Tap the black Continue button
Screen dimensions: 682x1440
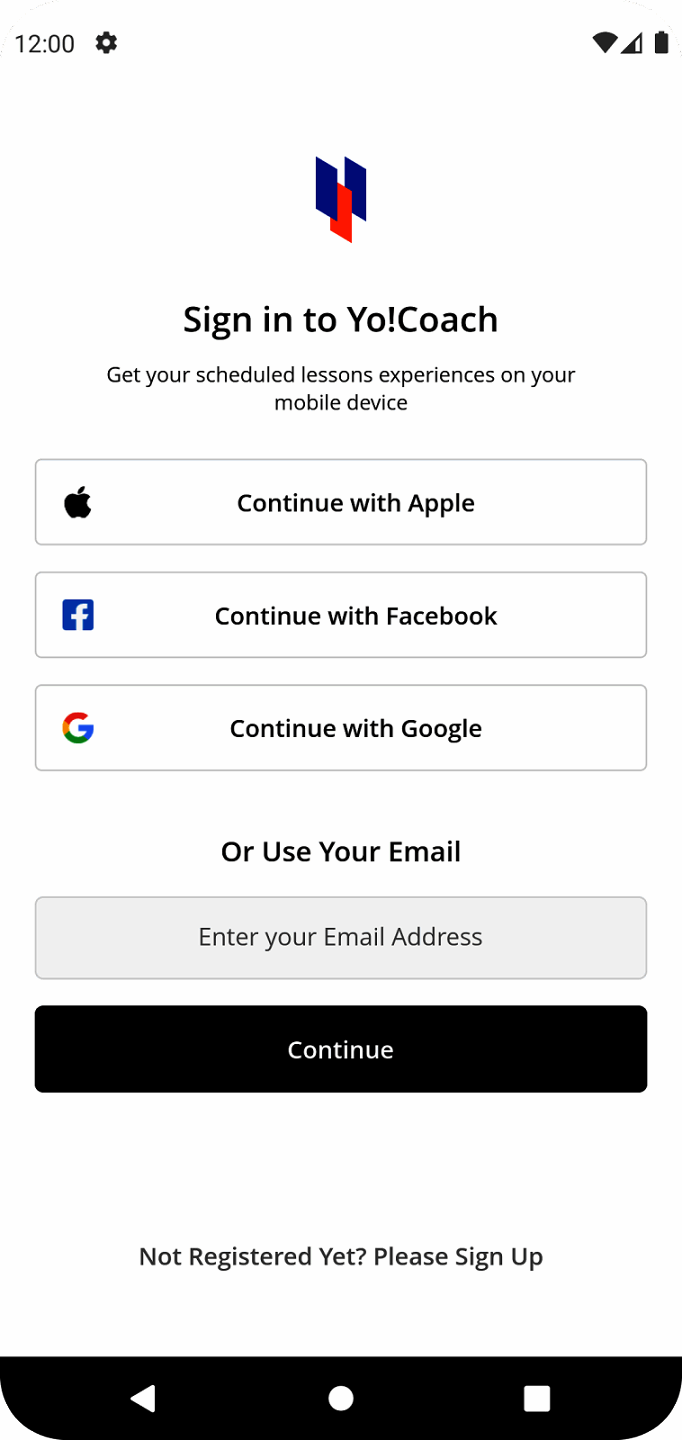(x=341, y=1049)
